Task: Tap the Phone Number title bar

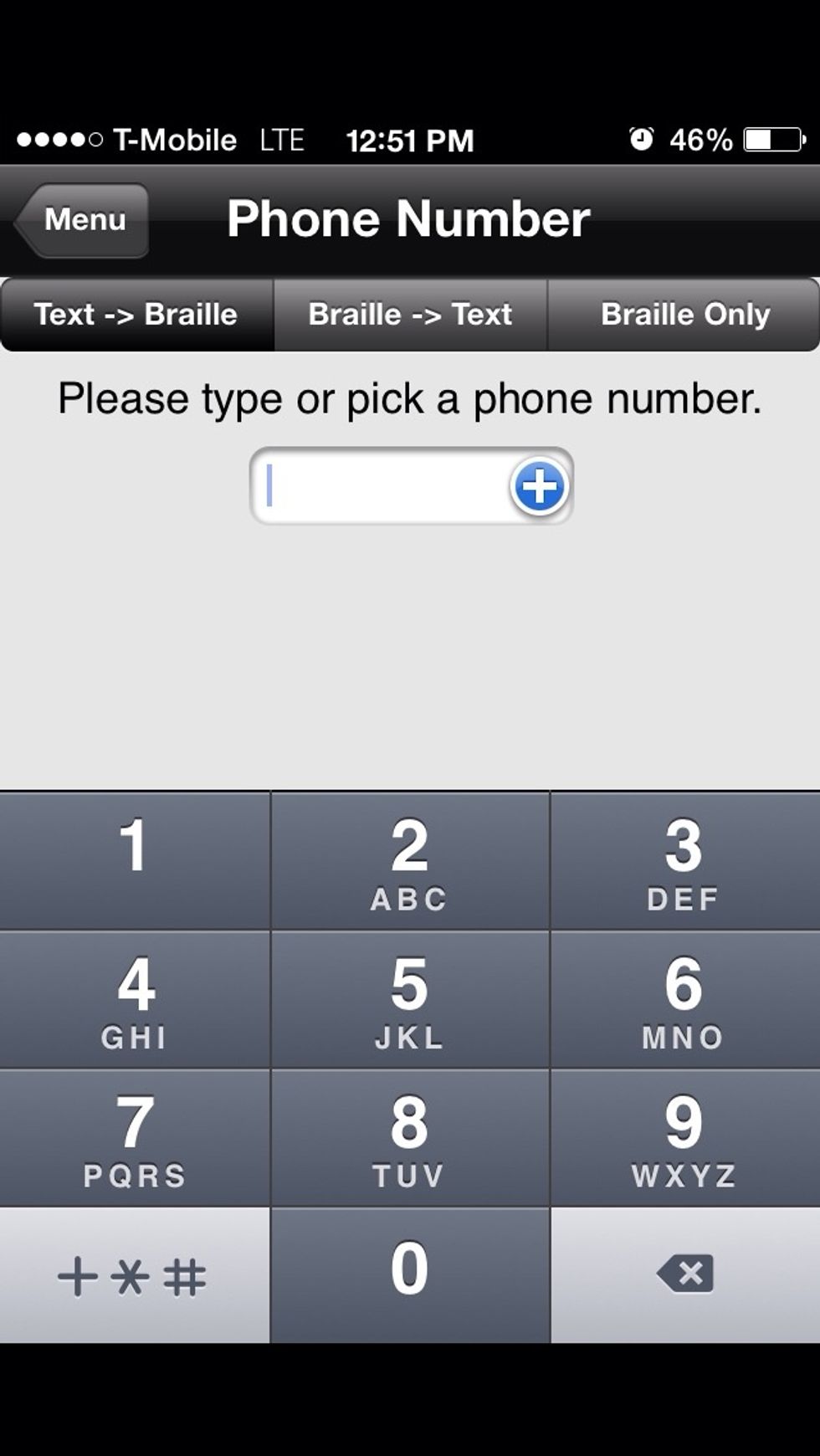Action: click(x=410, y=218)
